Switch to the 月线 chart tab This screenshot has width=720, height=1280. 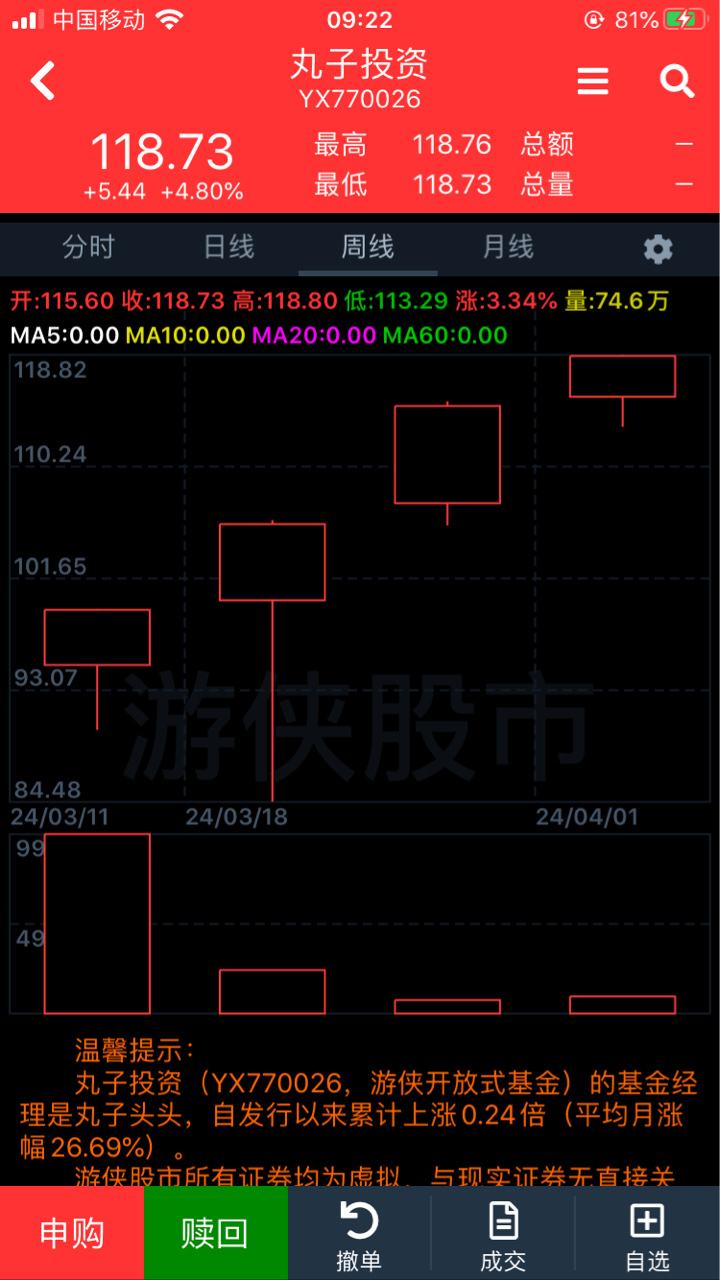[x=508, y=247]
